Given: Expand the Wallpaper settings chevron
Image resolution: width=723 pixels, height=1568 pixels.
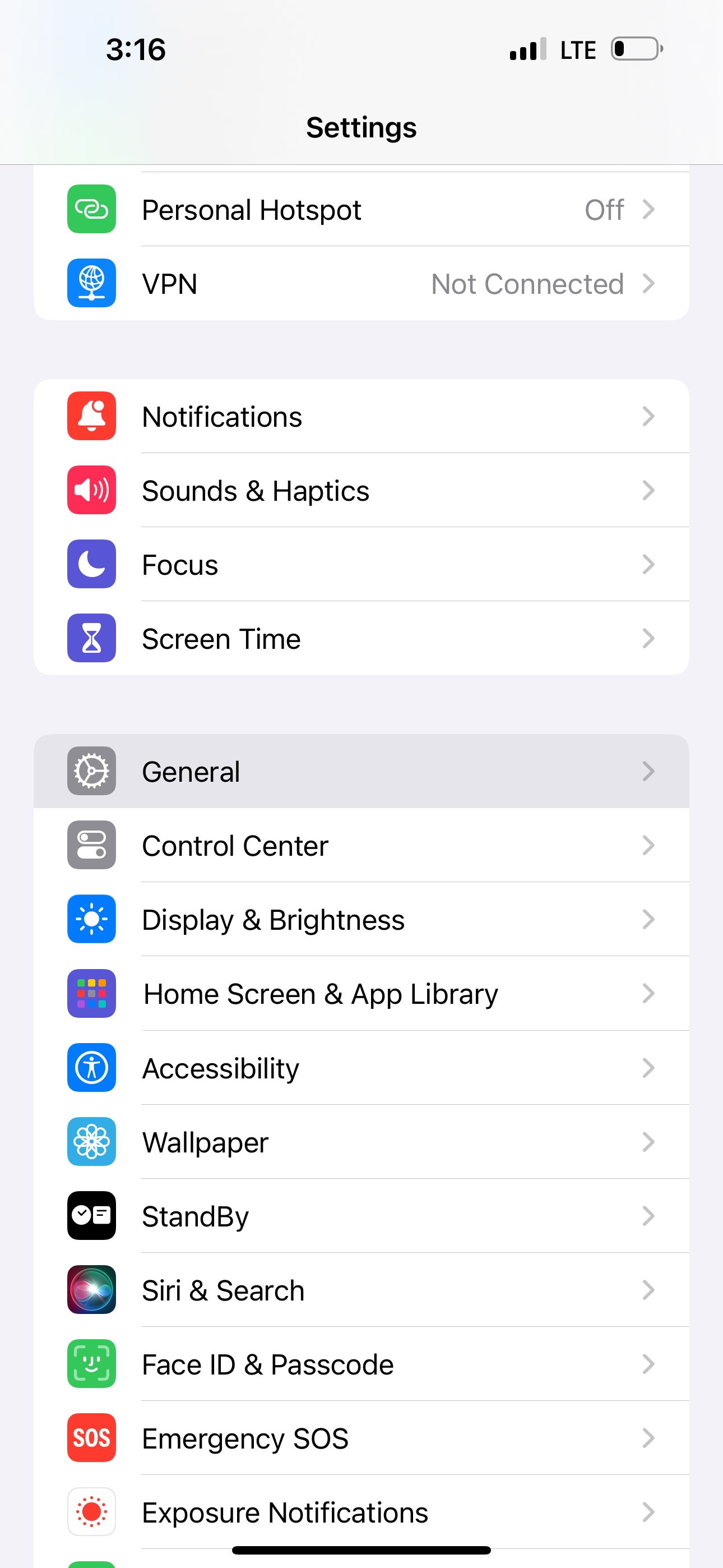Looking at the screenshot, I should click(x=649, y=1142).
